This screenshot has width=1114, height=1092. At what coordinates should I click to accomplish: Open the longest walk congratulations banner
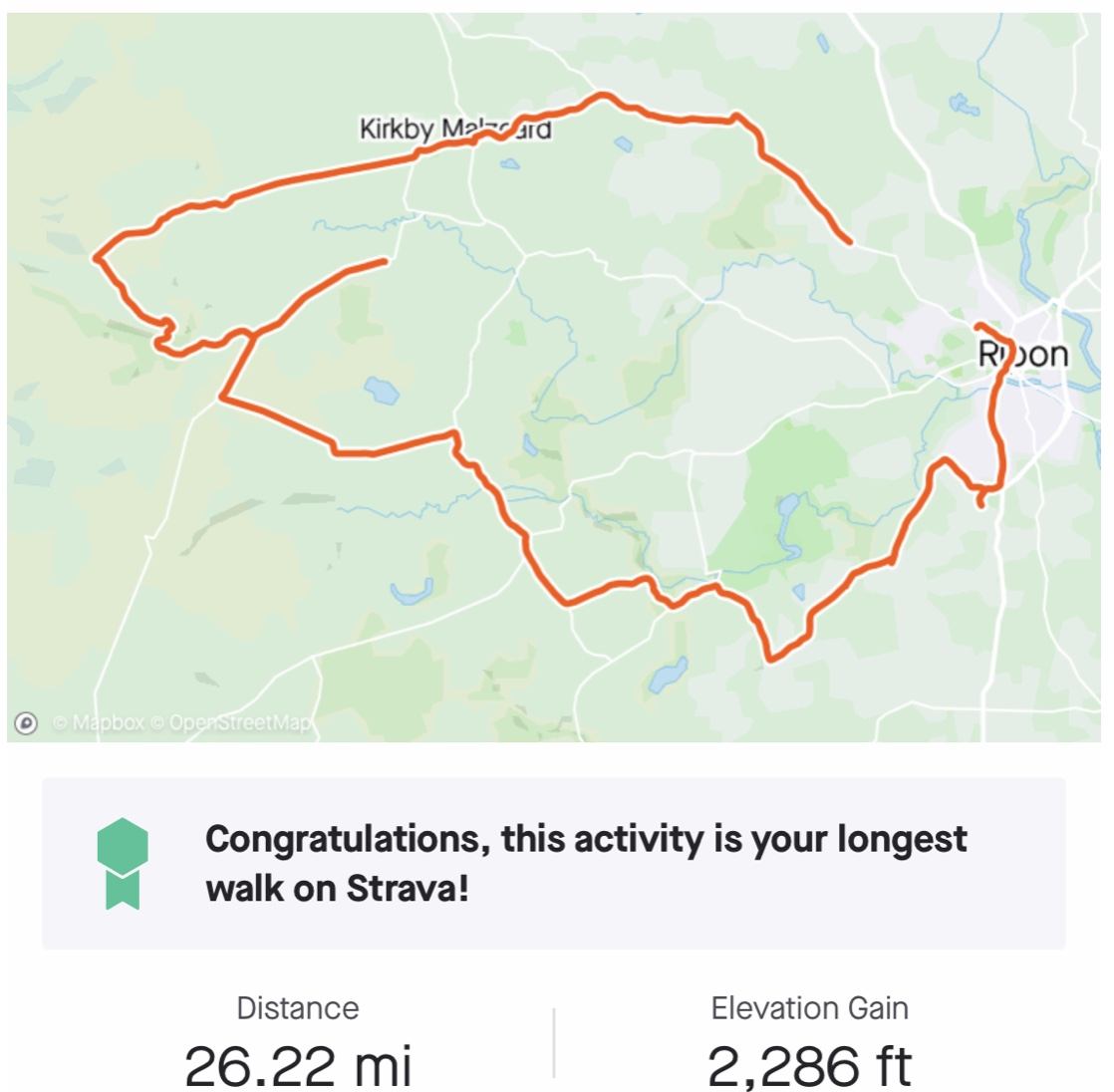coord(554,863)
